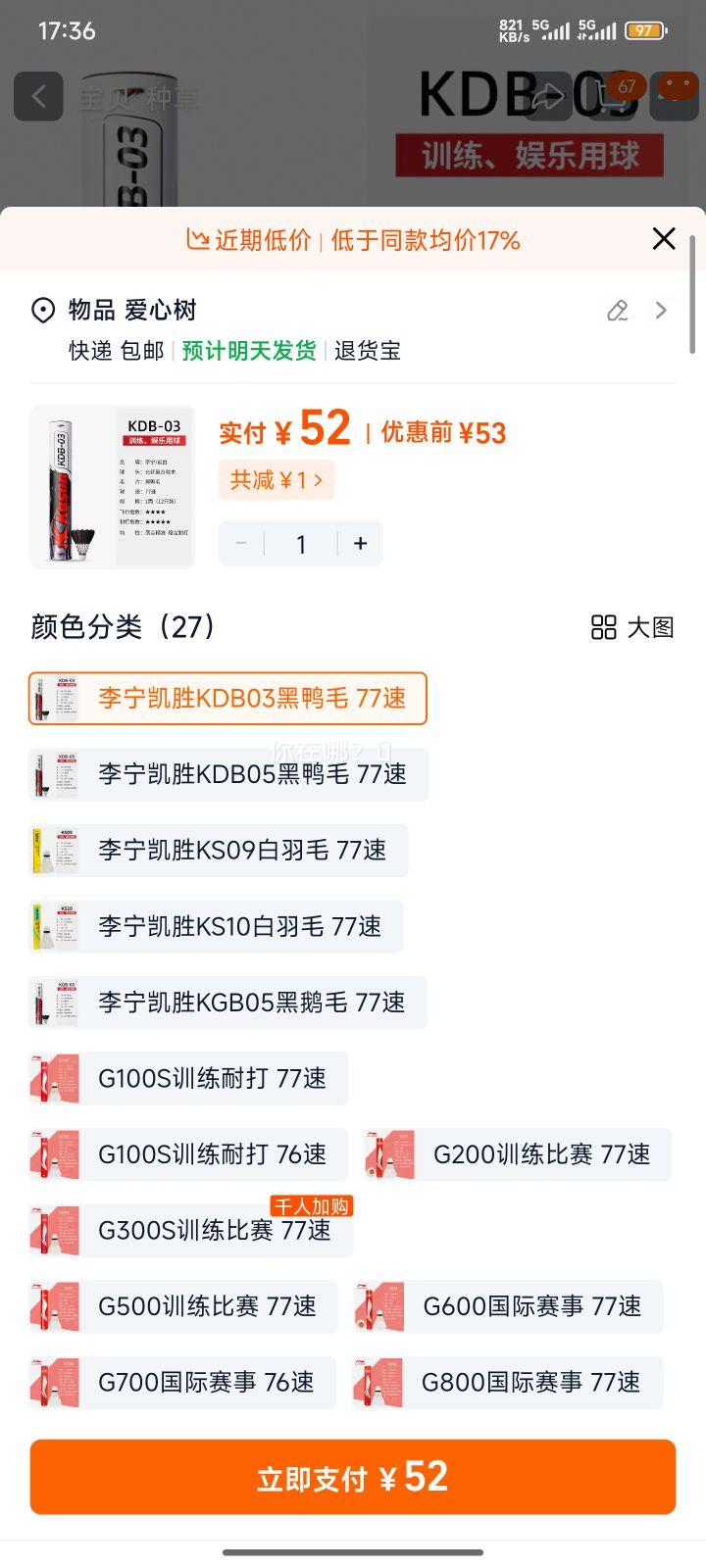Screen dimensions: 706x1568
Task: Choose the G300S训练比赛 77速 option
Action: point(188,1231)
